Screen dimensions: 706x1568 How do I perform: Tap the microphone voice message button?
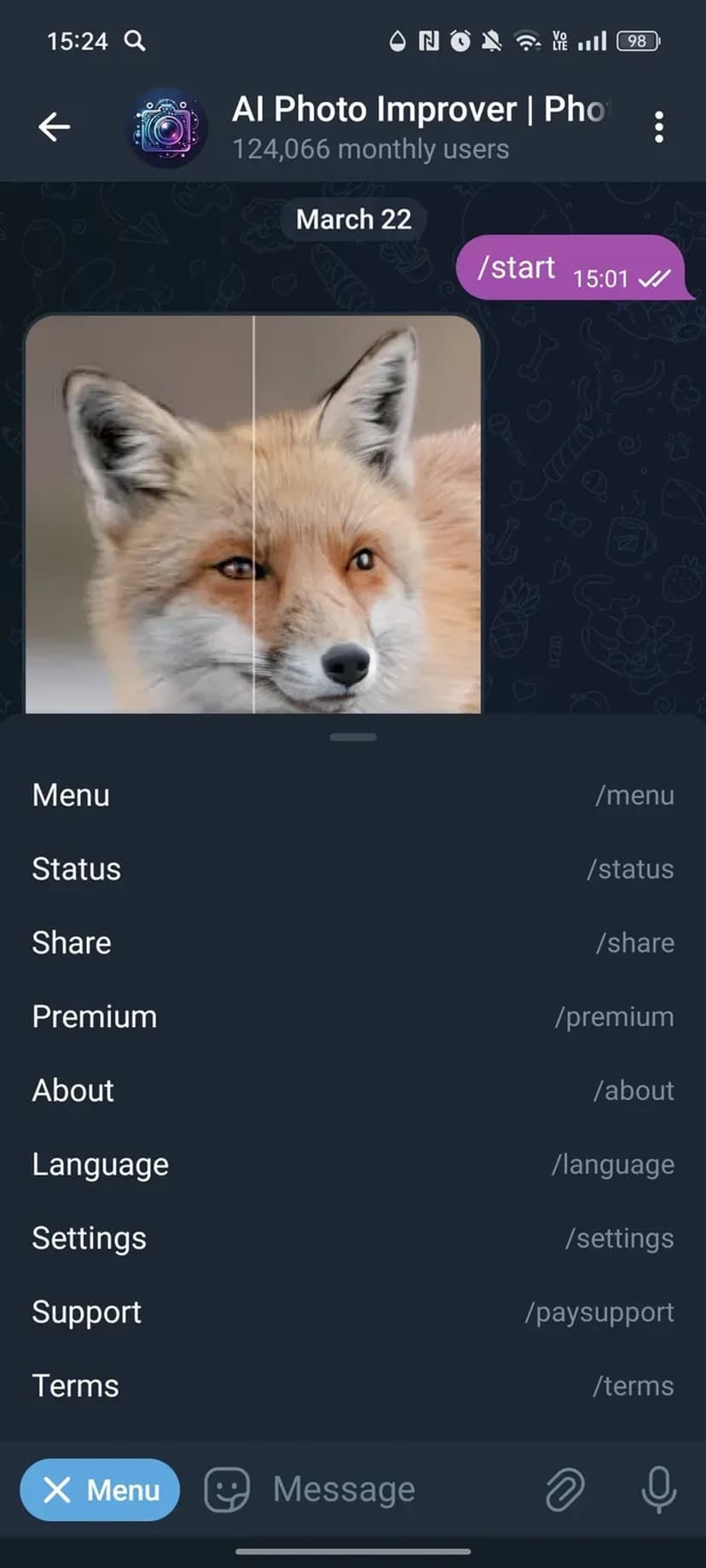658,1490
